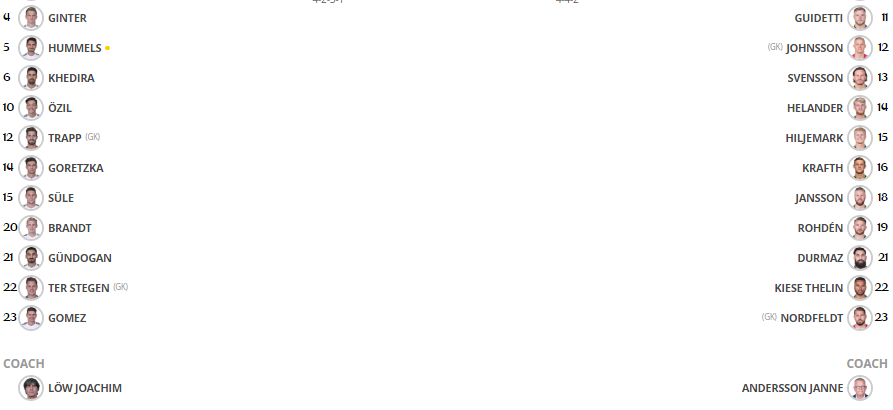Viewport: 893px width, 410px height.
Task: Open goalkeeper Trapp's profile
Action: pyautogui.click(x=65, y=138)
